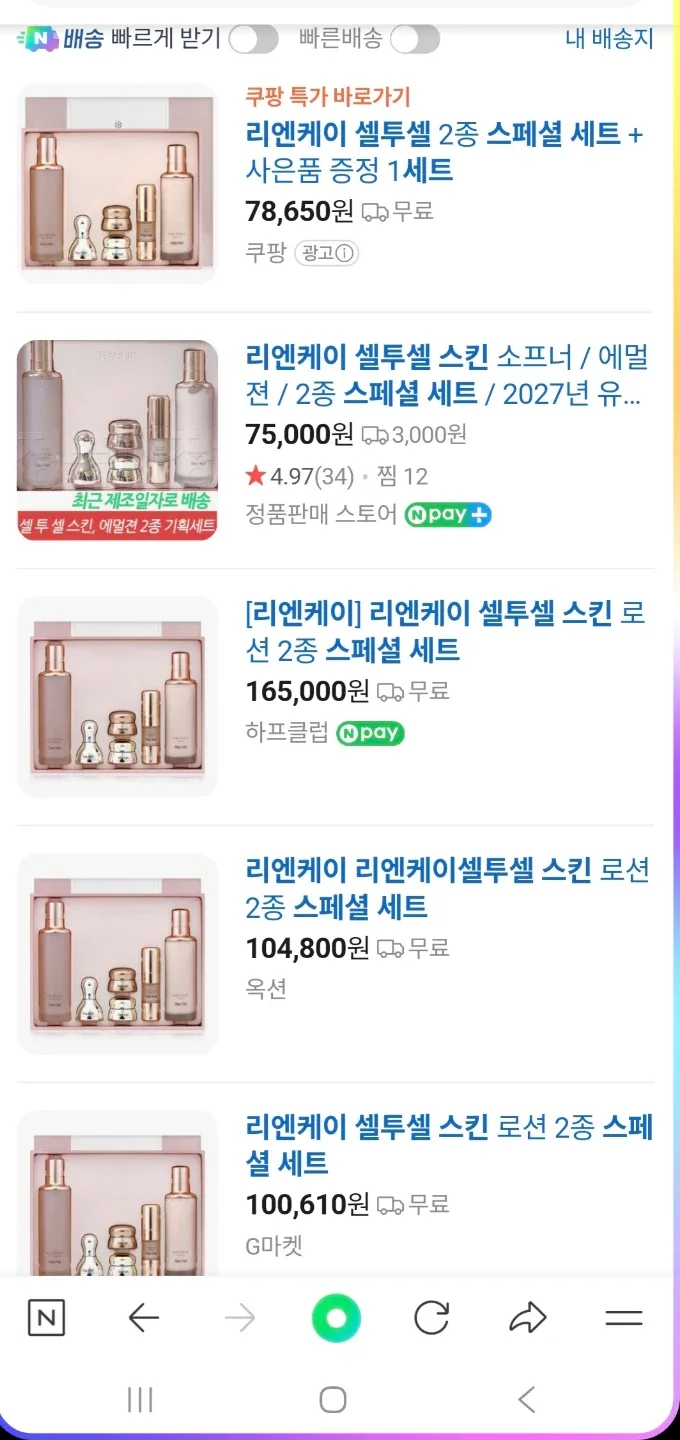Tap the system home button

333,1400
